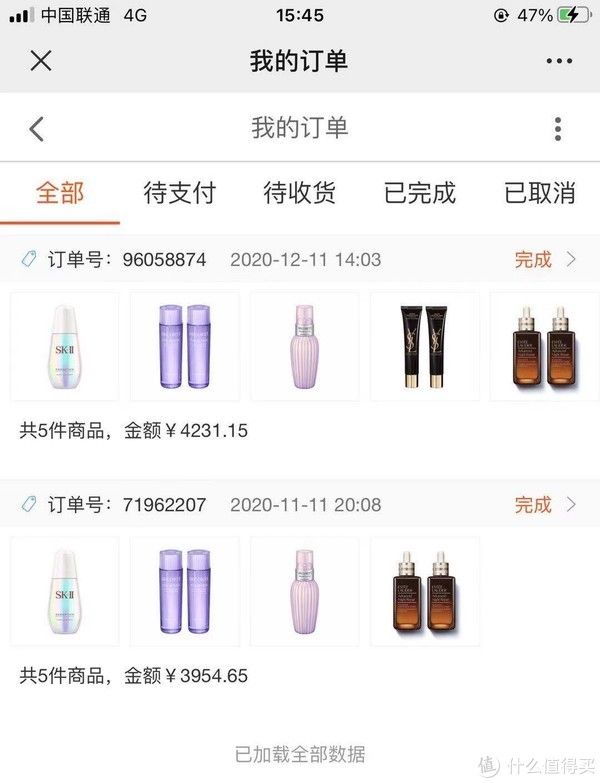Image resolution: width=600 pixels, height=783 pixels.
Task: Open the brown serum bottles in order 71962207
Action: [x=425, y=591]
